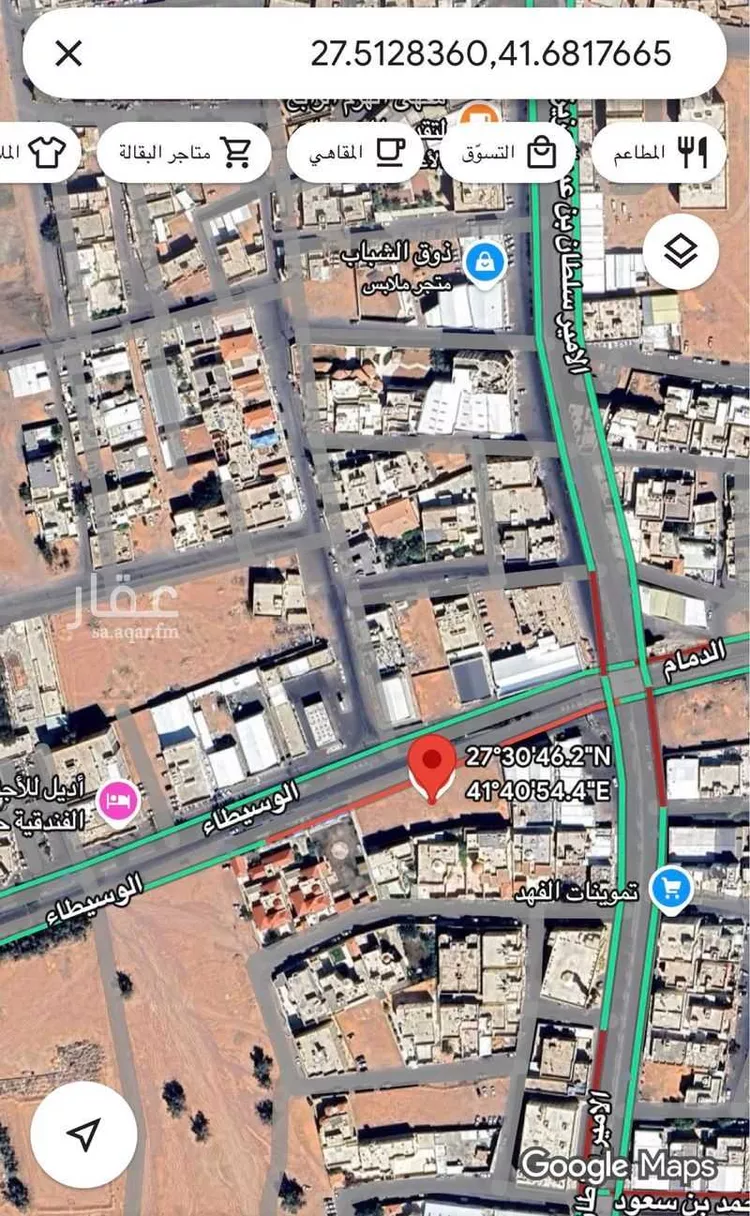Select the المطاعم restaurants chip
The height and width of the screenshot is (1216, 750).
coord(660,153)
